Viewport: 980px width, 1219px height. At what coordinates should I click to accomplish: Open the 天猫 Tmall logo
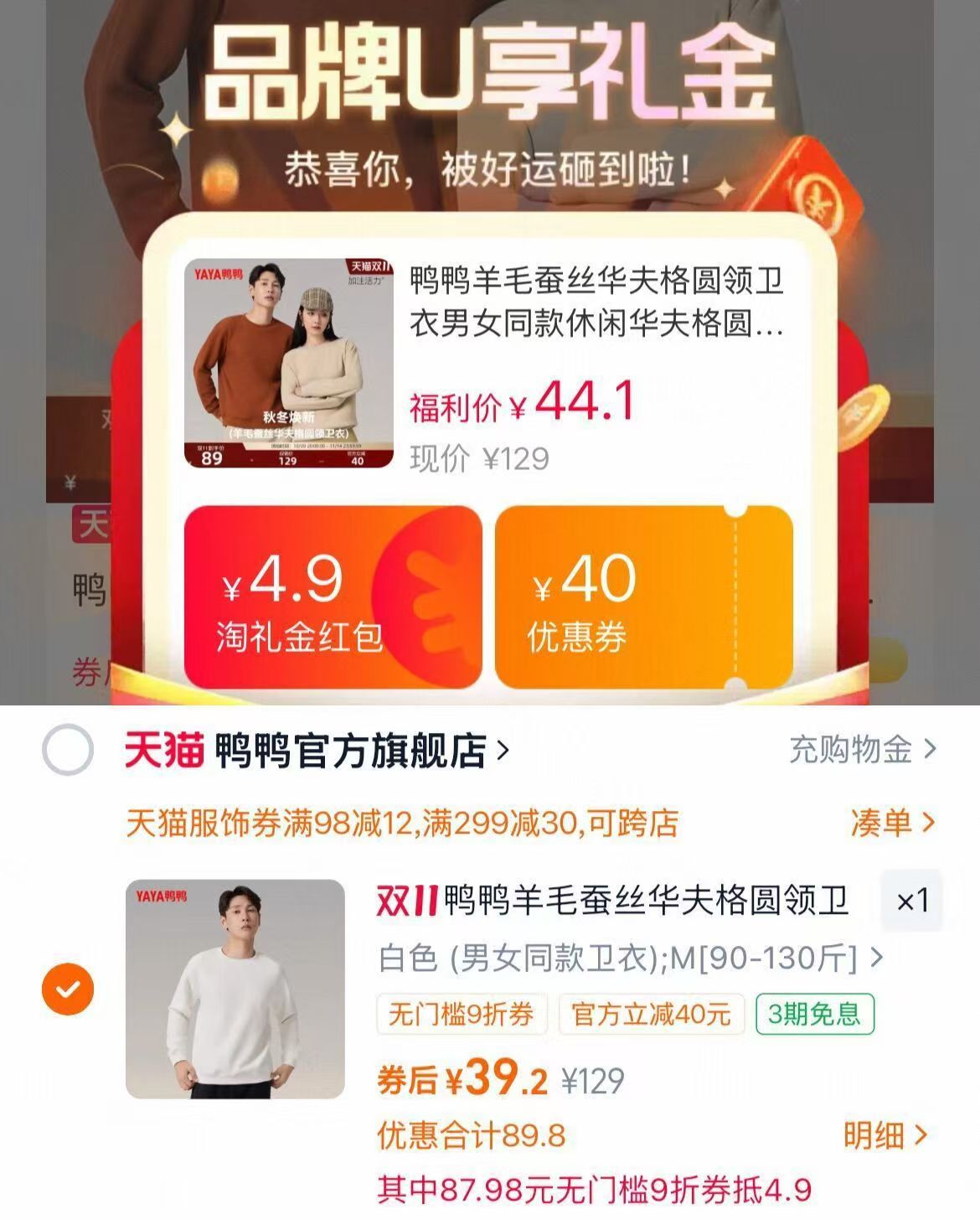(x=164, y=752)
